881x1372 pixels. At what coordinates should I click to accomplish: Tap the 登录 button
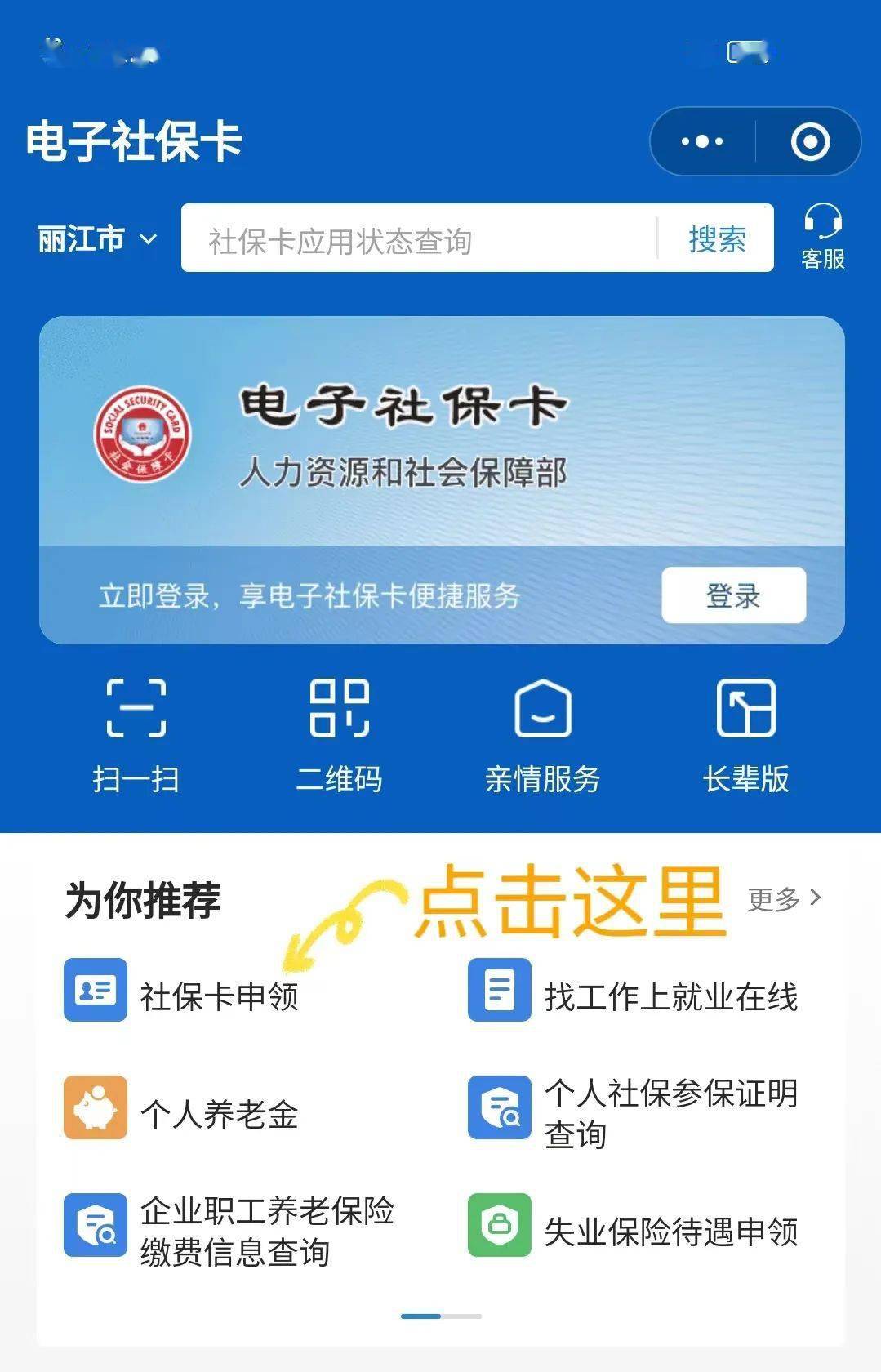pyautogui.click(x=732, y=595)
